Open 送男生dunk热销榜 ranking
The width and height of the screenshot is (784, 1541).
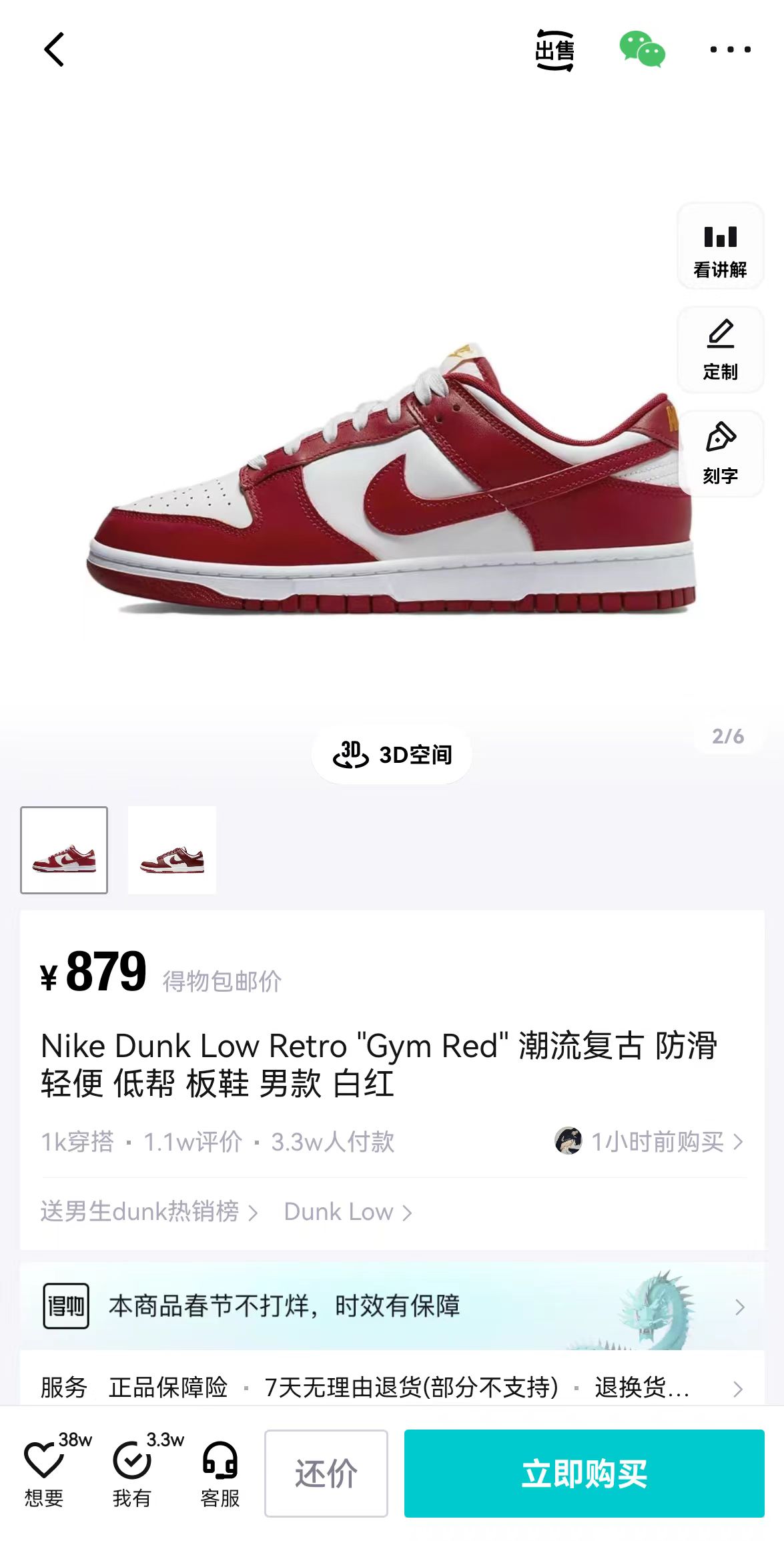point(149,1211)
